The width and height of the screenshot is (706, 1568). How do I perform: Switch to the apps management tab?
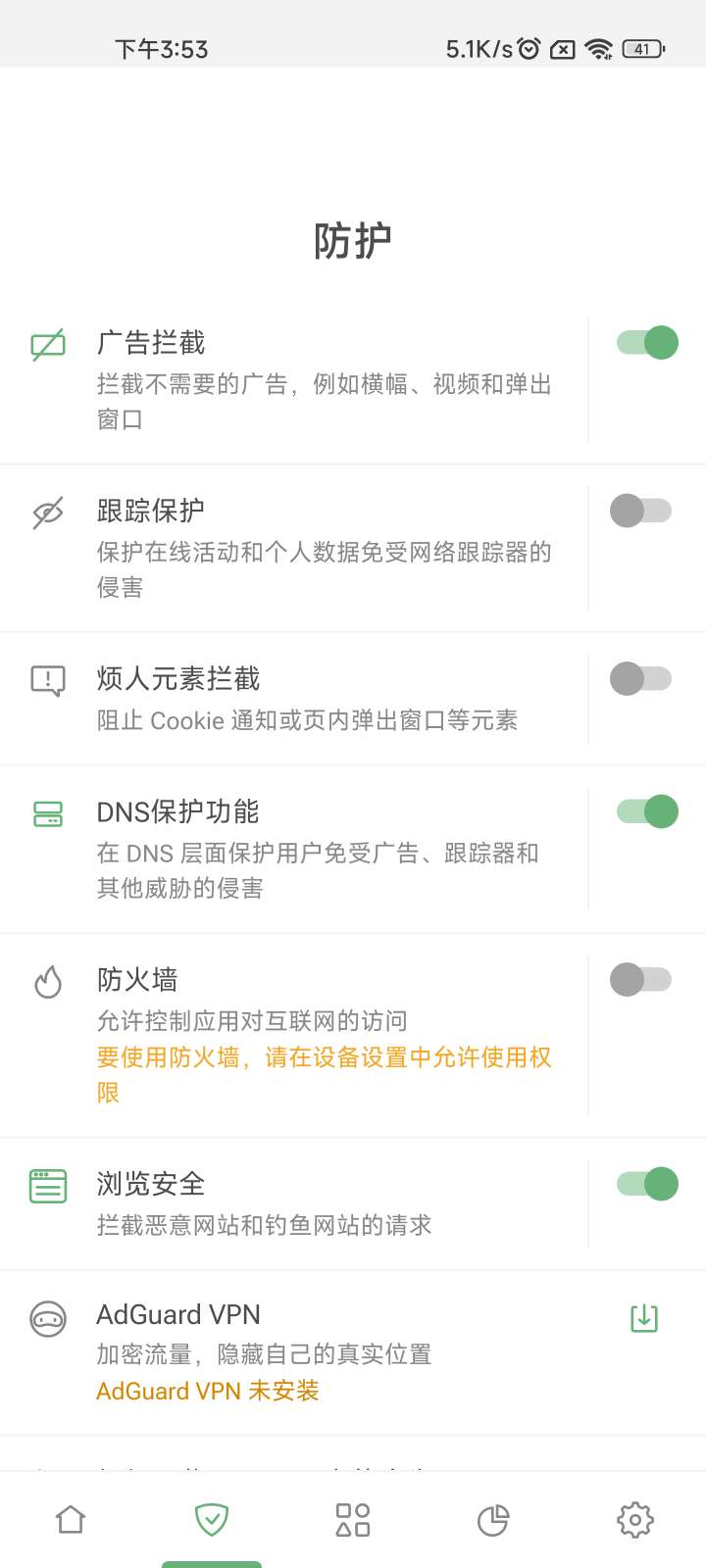(353, 1520)
